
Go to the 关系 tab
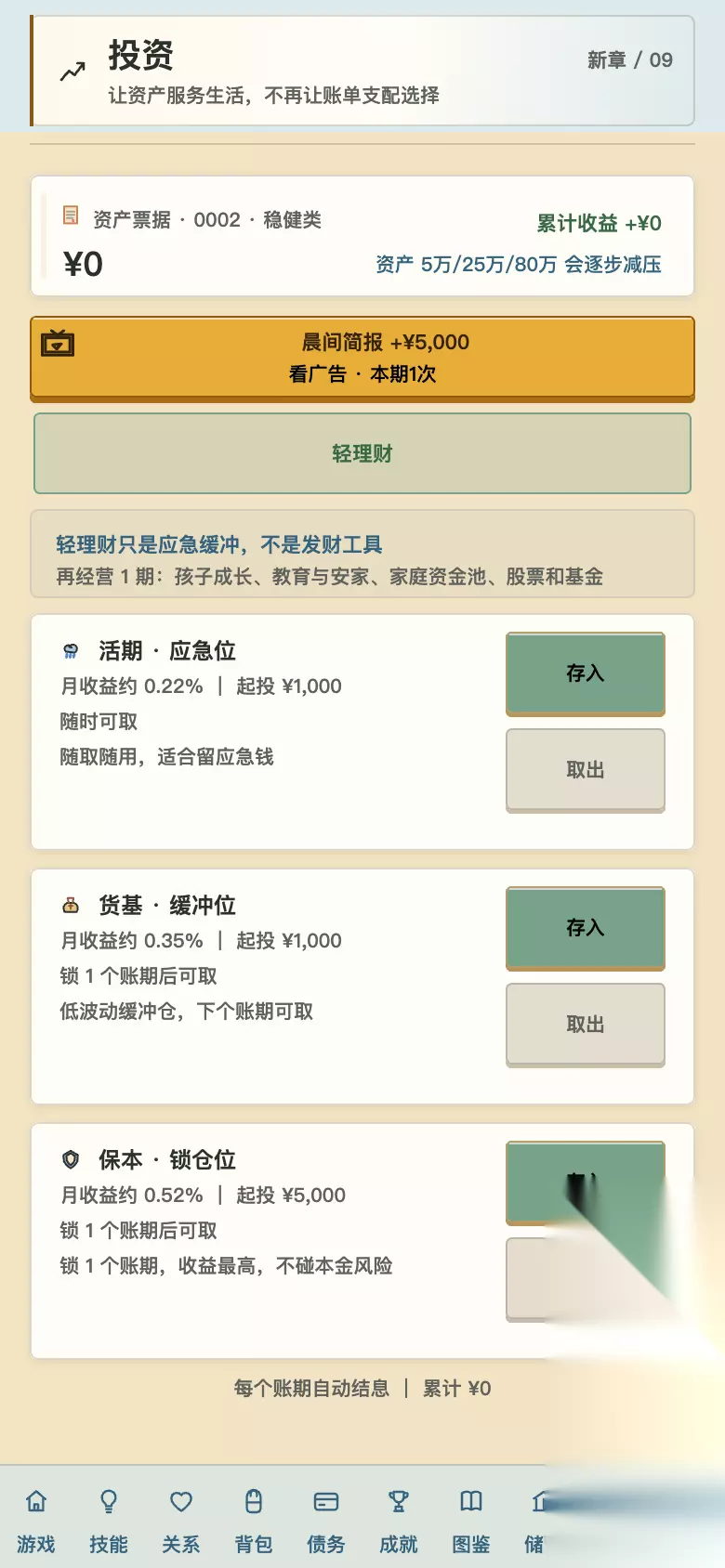click(x=181, y=1522)
